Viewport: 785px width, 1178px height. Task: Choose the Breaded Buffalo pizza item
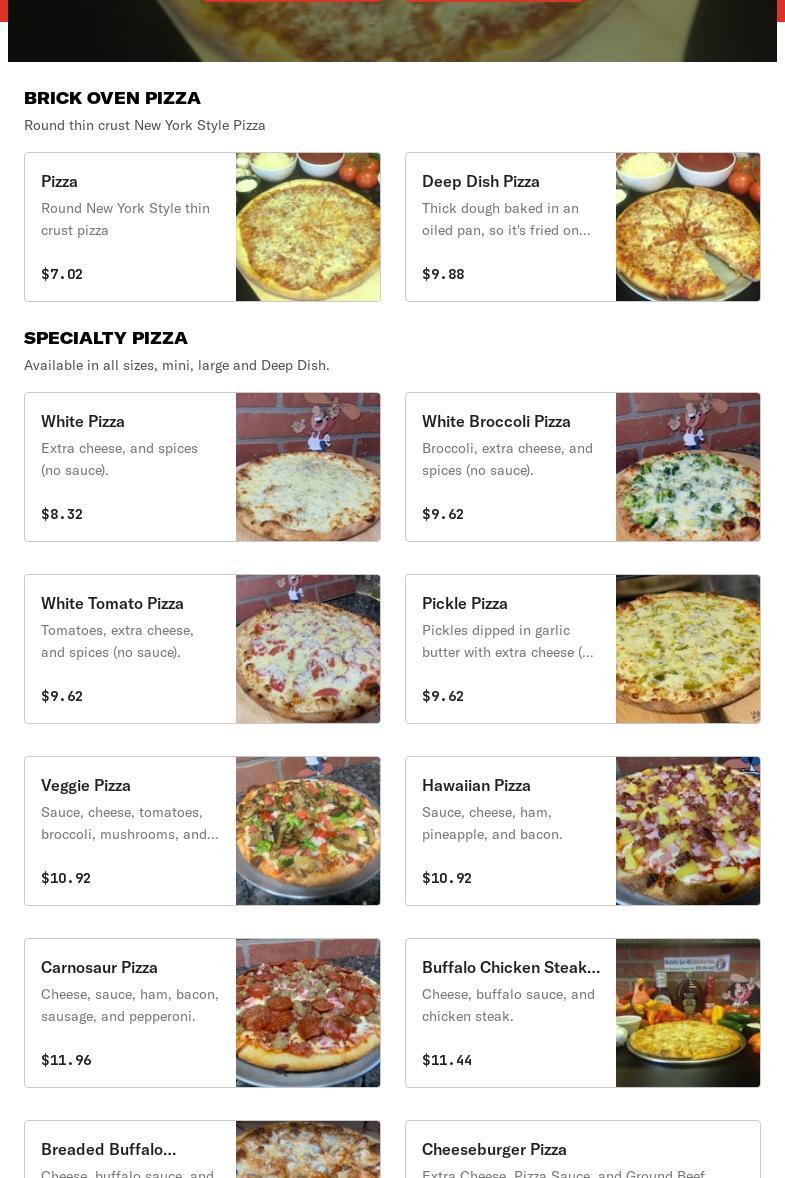(x=202, y=1150)
